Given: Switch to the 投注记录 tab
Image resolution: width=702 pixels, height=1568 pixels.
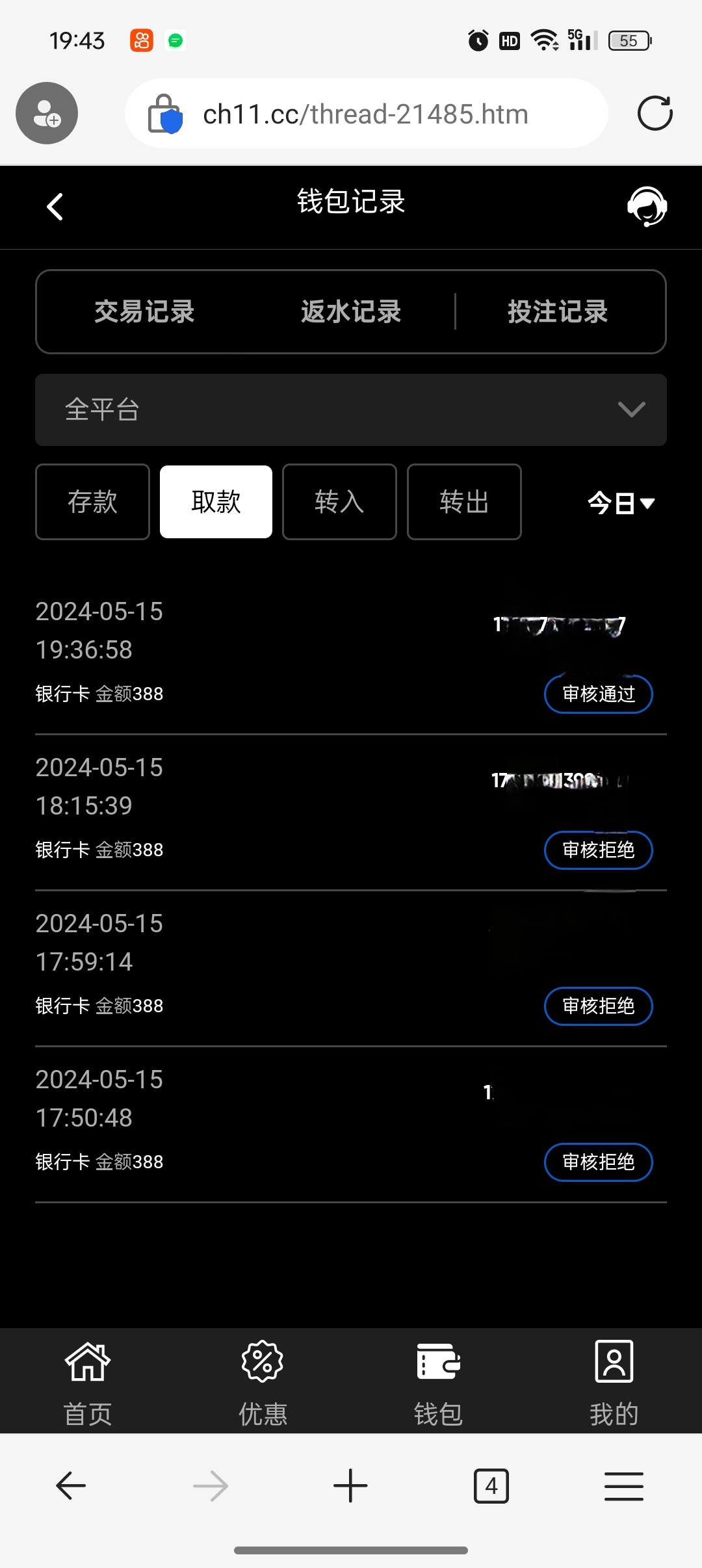Looking at the screenshot, I should click(558, 311).
